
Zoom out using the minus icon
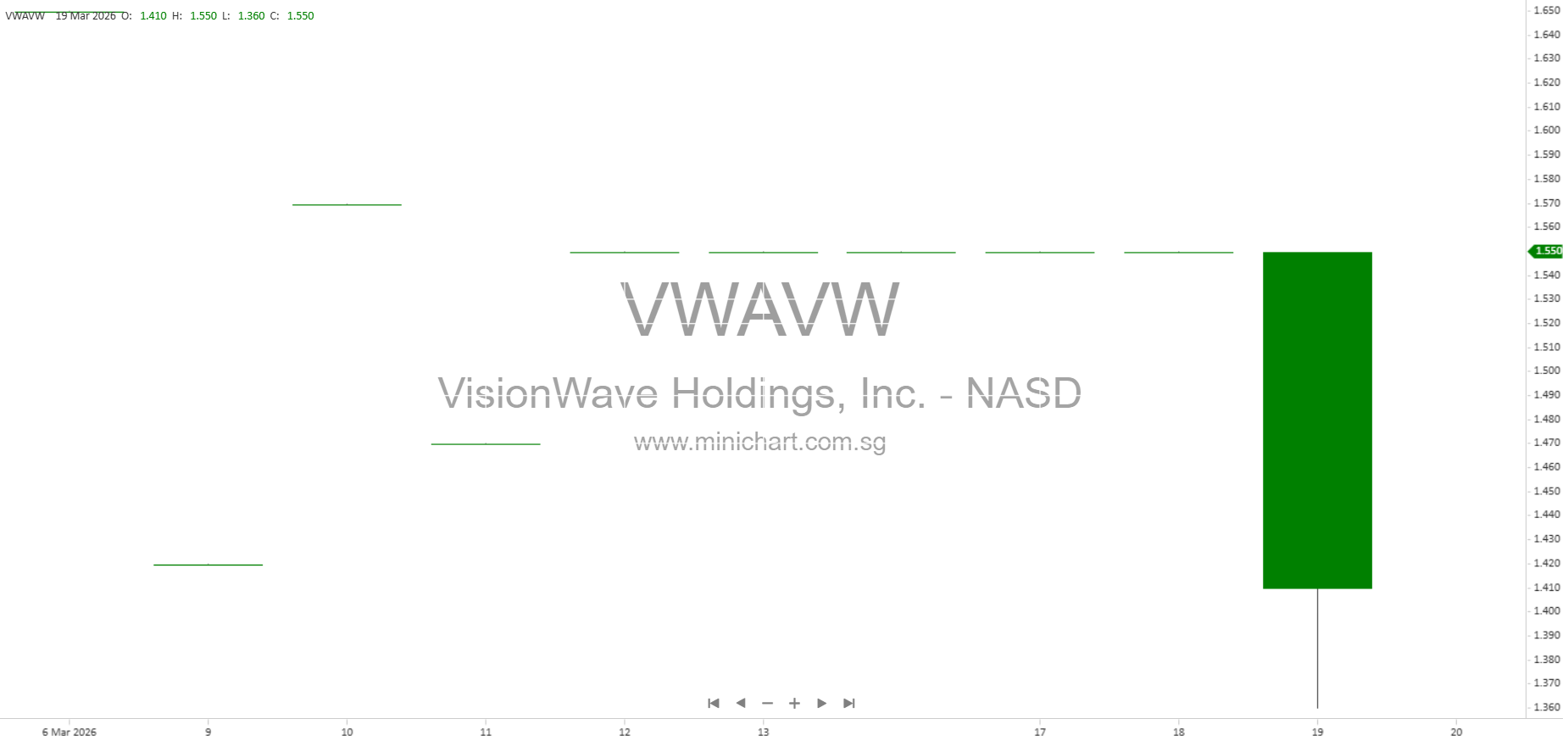click(767, 703)
